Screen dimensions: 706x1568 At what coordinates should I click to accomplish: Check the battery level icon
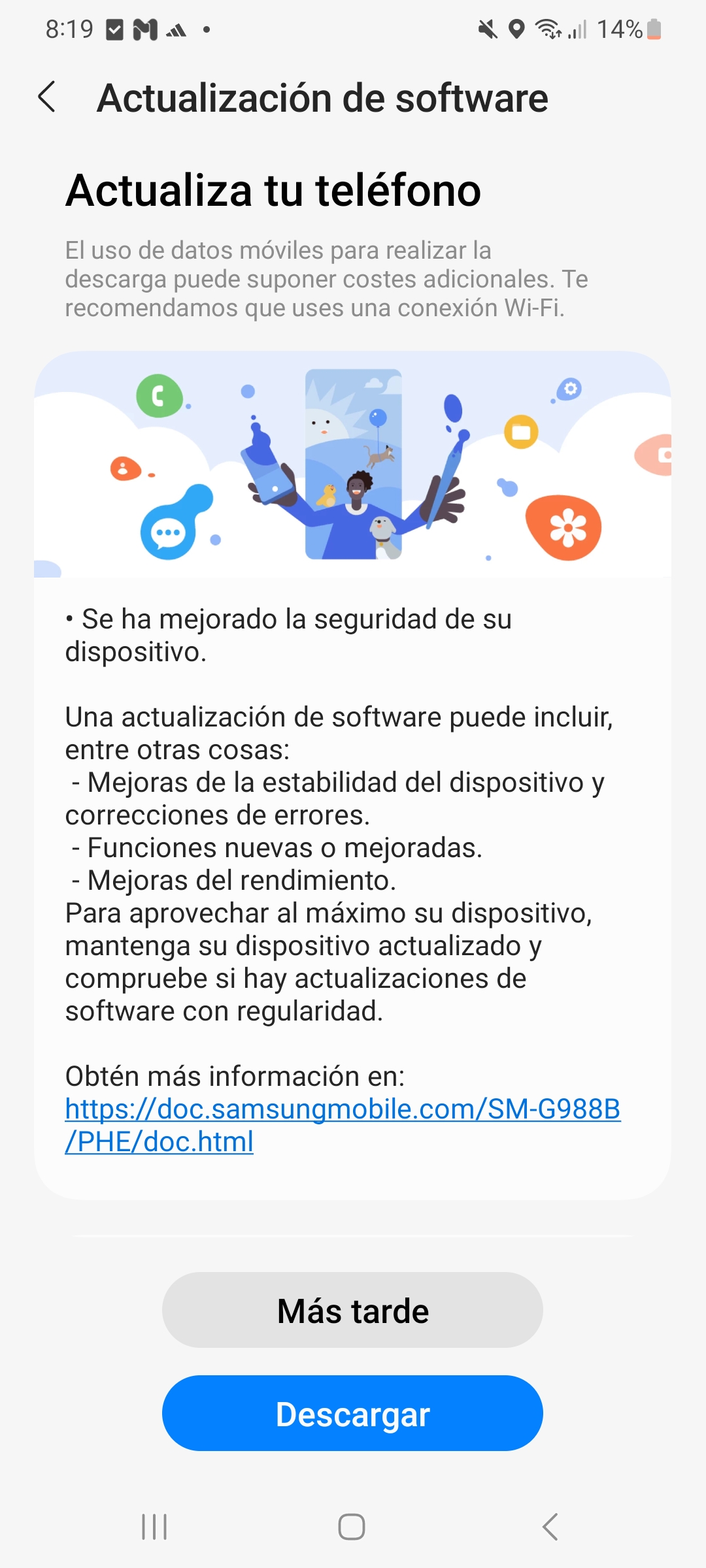(x=654, y=29)
